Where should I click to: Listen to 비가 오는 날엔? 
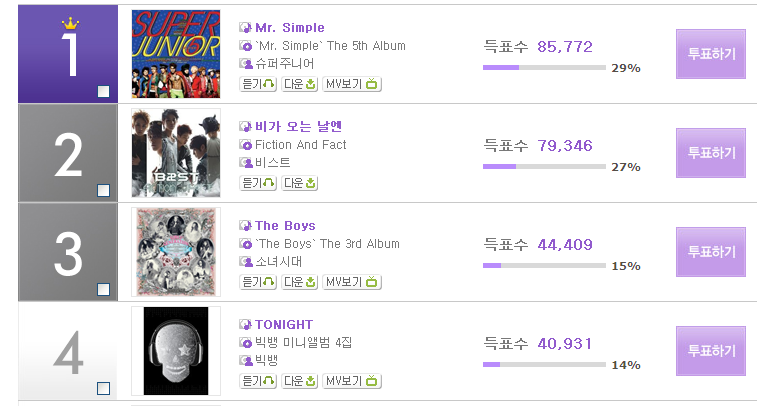258,183
